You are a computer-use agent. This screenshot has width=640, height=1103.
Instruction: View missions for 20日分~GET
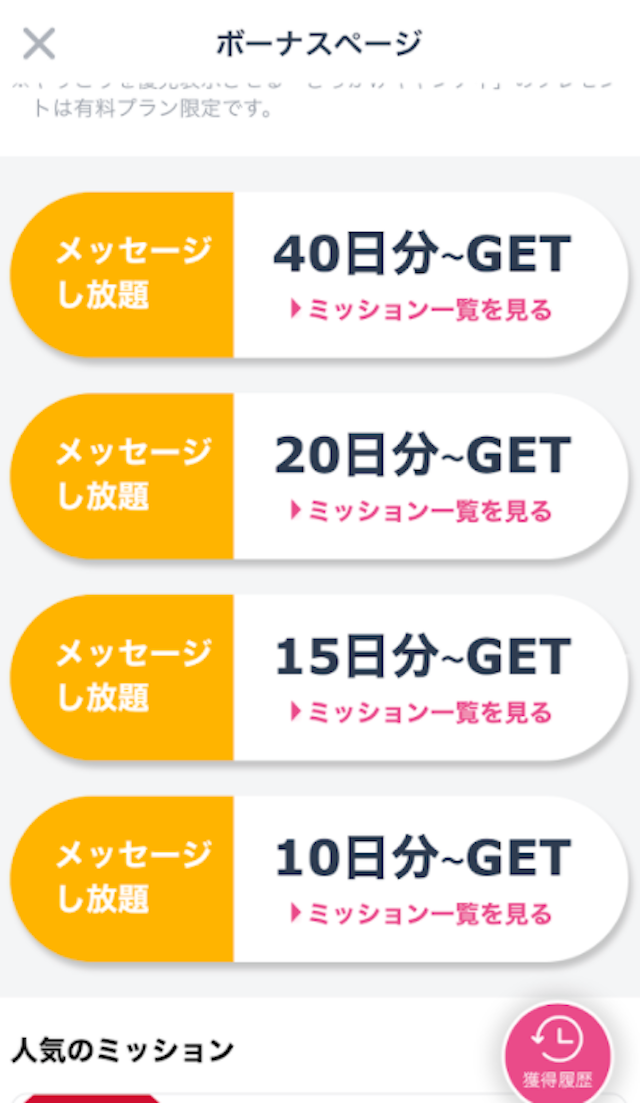pos(421,511)
